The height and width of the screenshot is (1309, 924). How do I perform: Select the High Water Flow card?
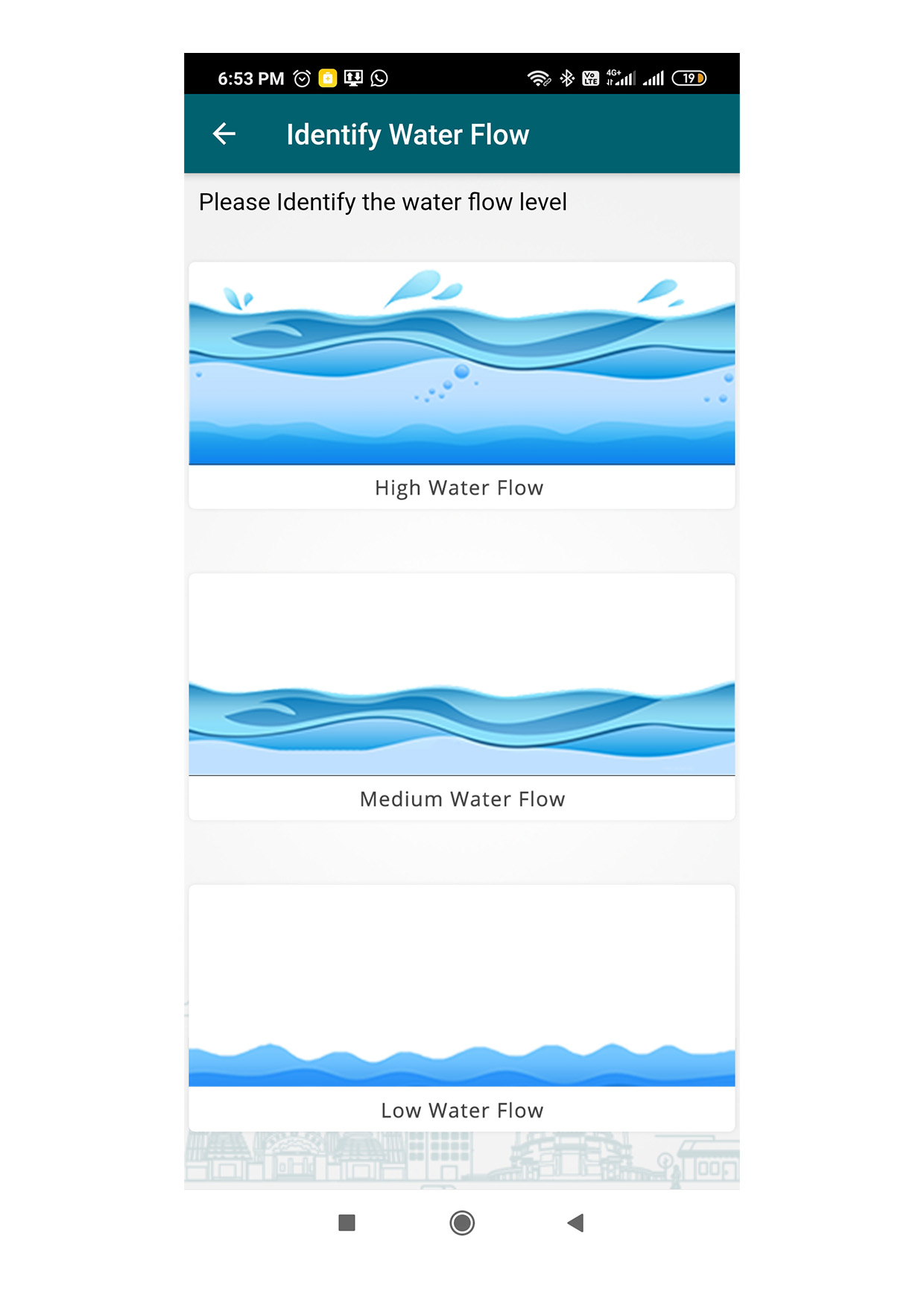coord(461,385)
